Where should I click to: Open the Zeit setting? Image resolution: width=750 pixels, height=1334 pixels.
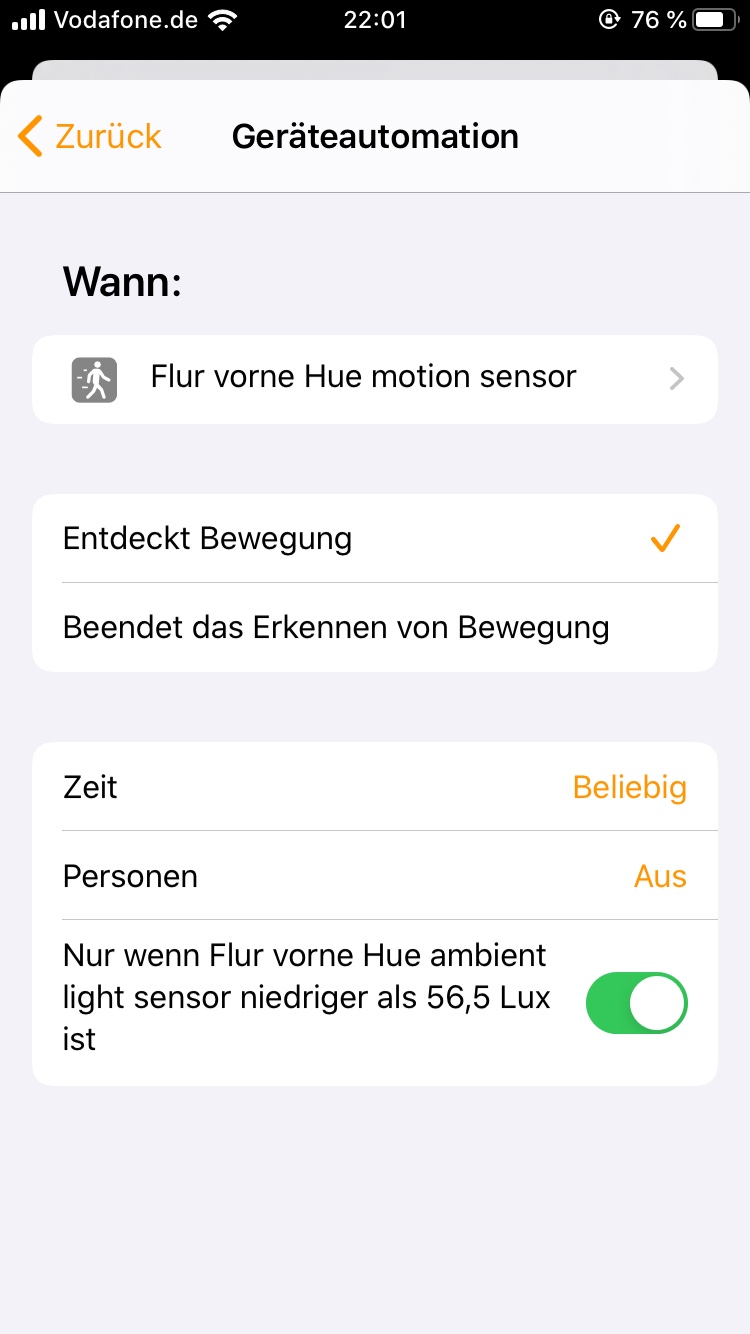tap(374, 788)
